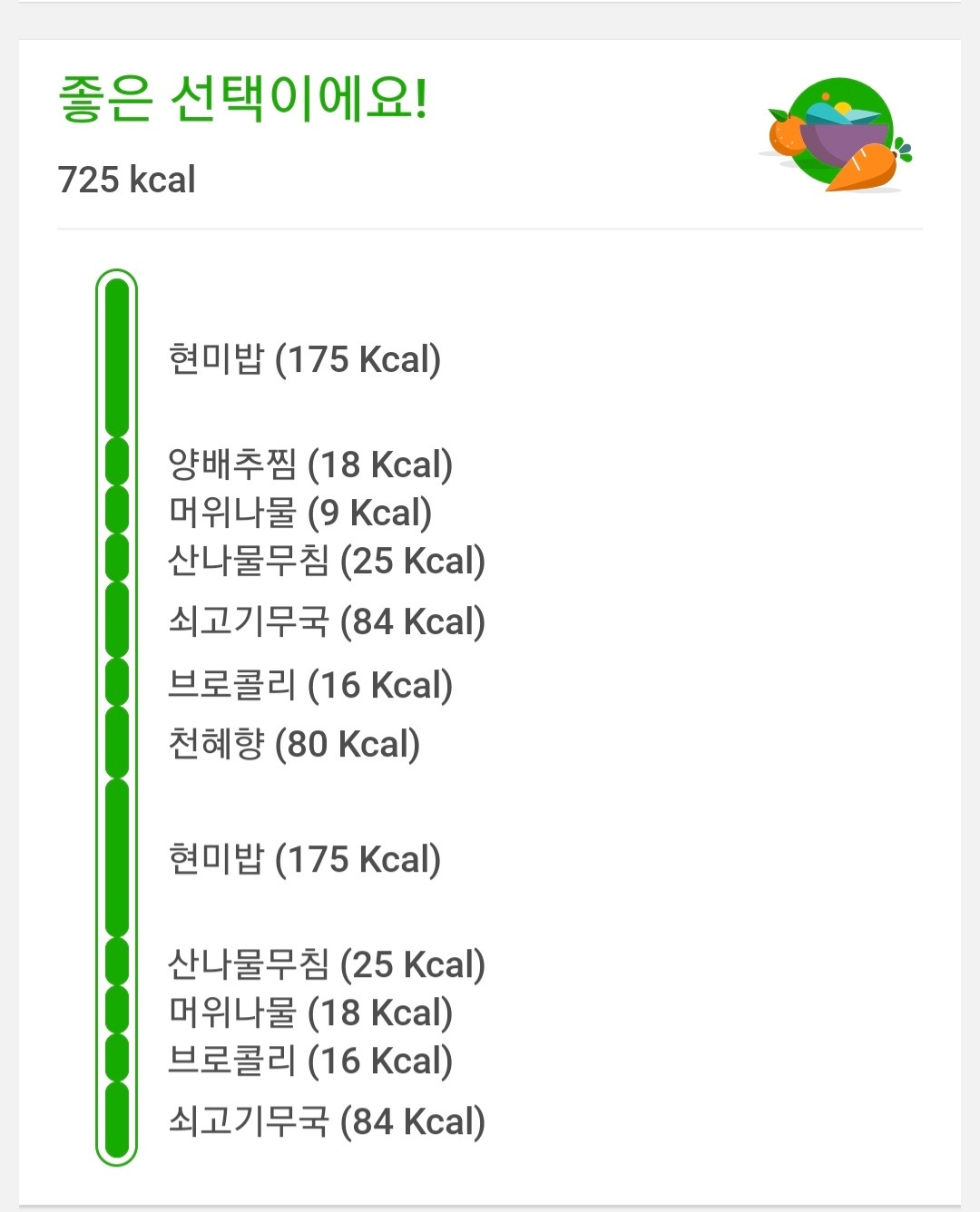The width and height of the screenshot is (980, 1212).
Task: Open the 머위나물 (9 Kcal) item
Action: coord(299,513)
